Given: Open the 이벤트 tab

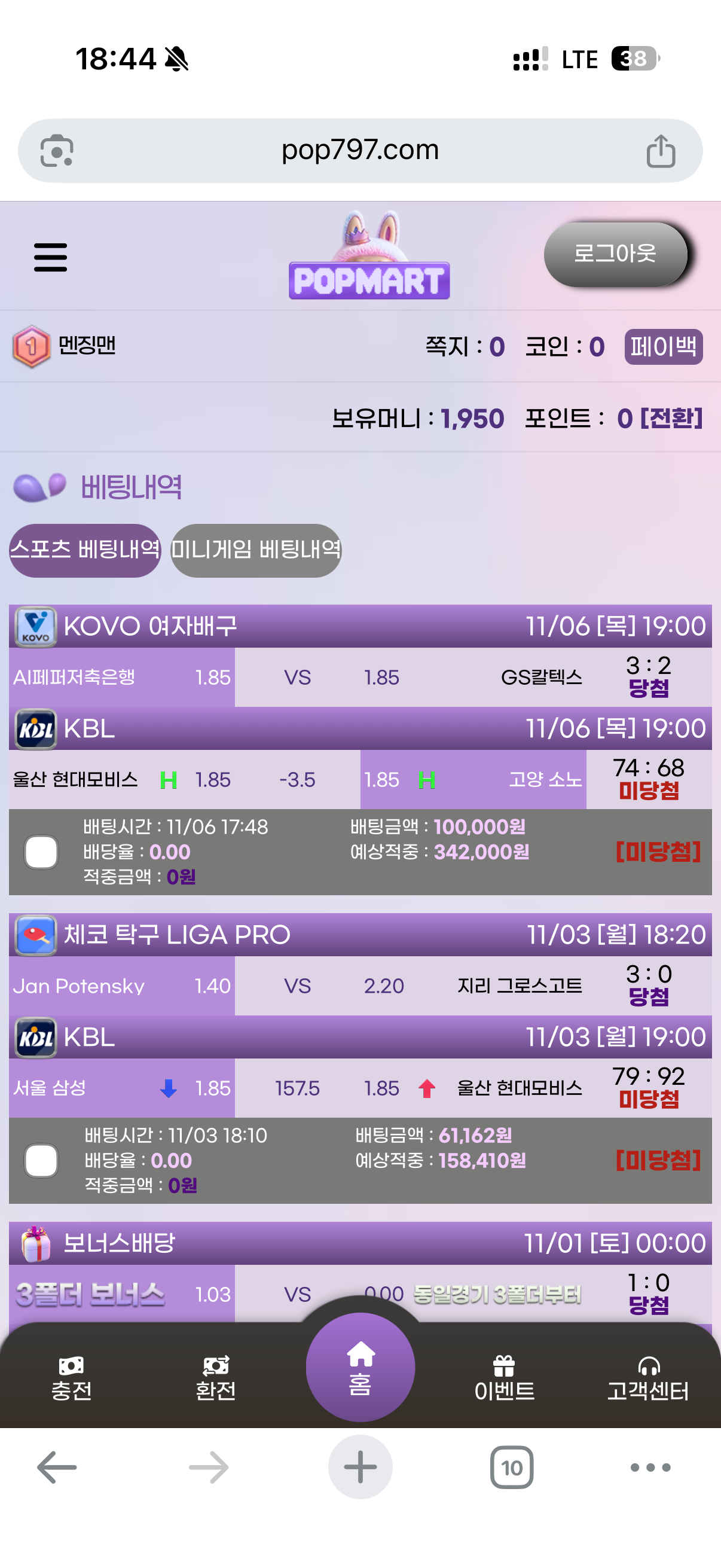Looking at the screenshot, I should point(504,1379).
